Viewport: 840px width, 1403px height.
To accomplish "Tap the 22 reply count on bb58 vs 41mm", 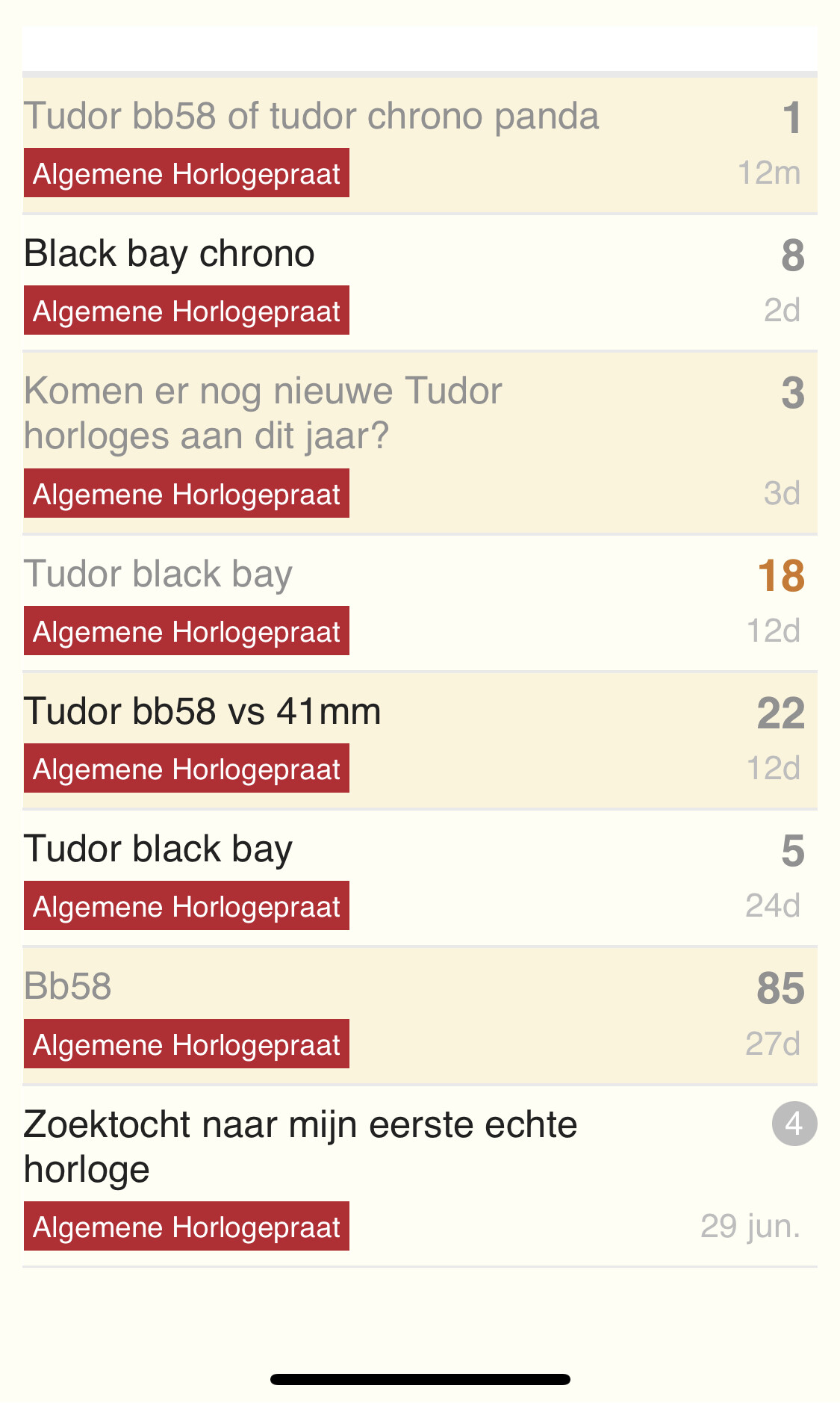I will click(781, 713).
